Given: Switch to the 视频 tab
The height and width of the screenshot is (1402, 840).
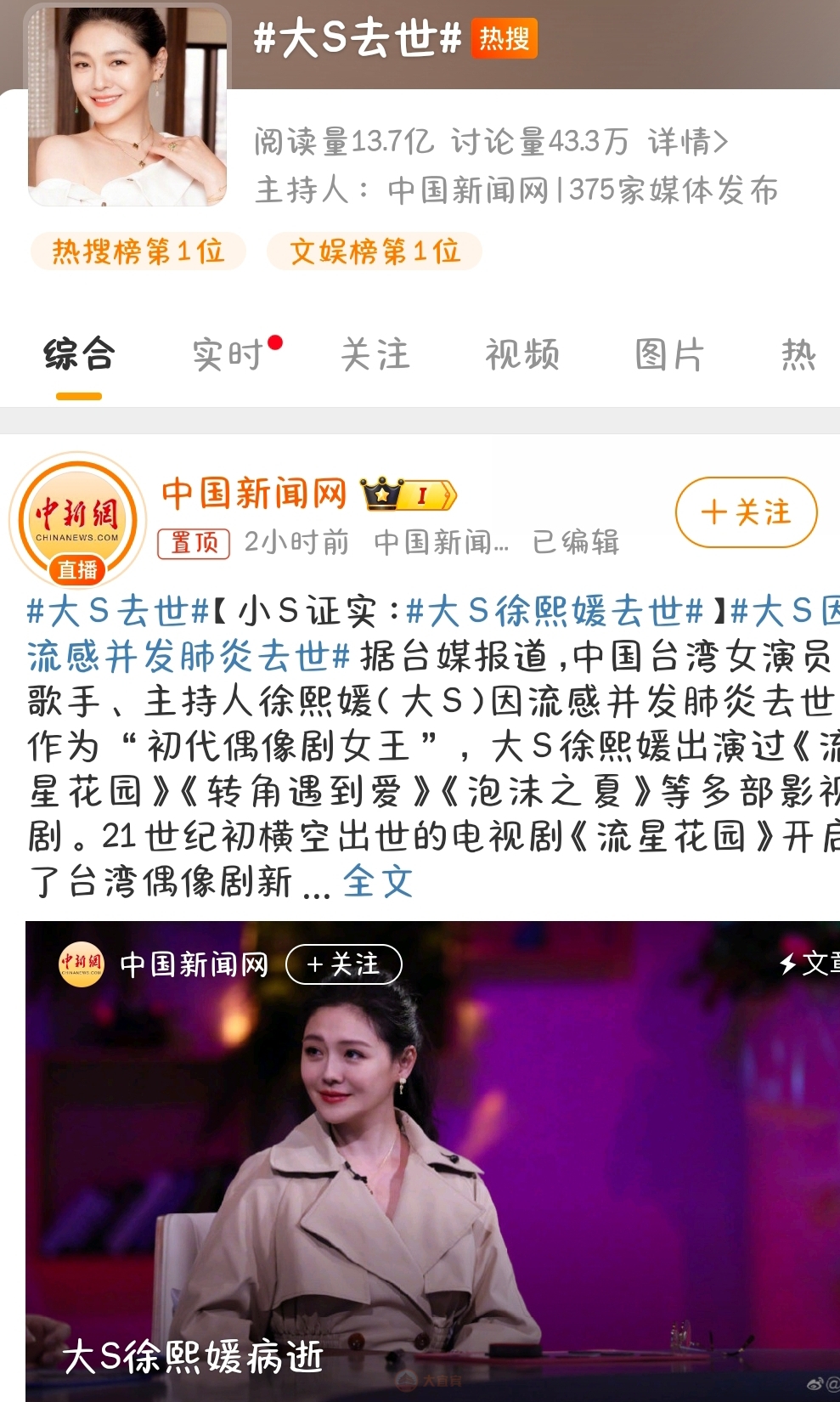Looking at the screenshot, I should tap(522, 354).
